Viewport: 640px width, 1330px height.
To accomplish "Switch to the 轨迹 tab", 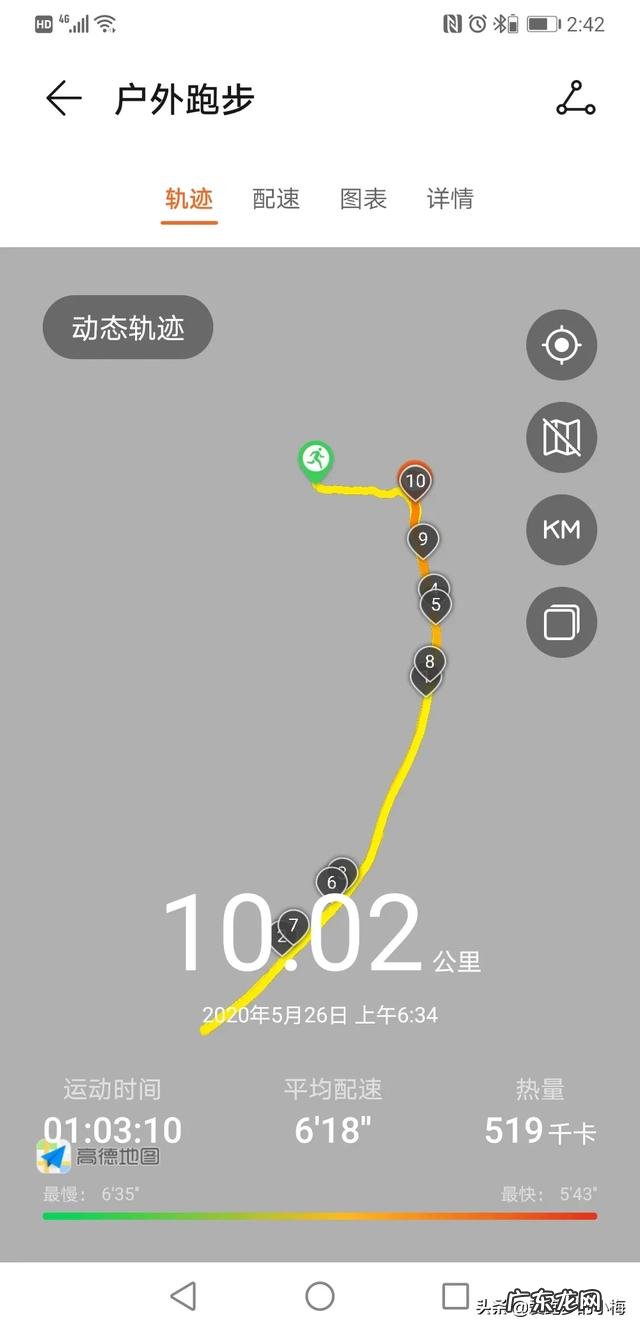I will click(x=189, y=199).
